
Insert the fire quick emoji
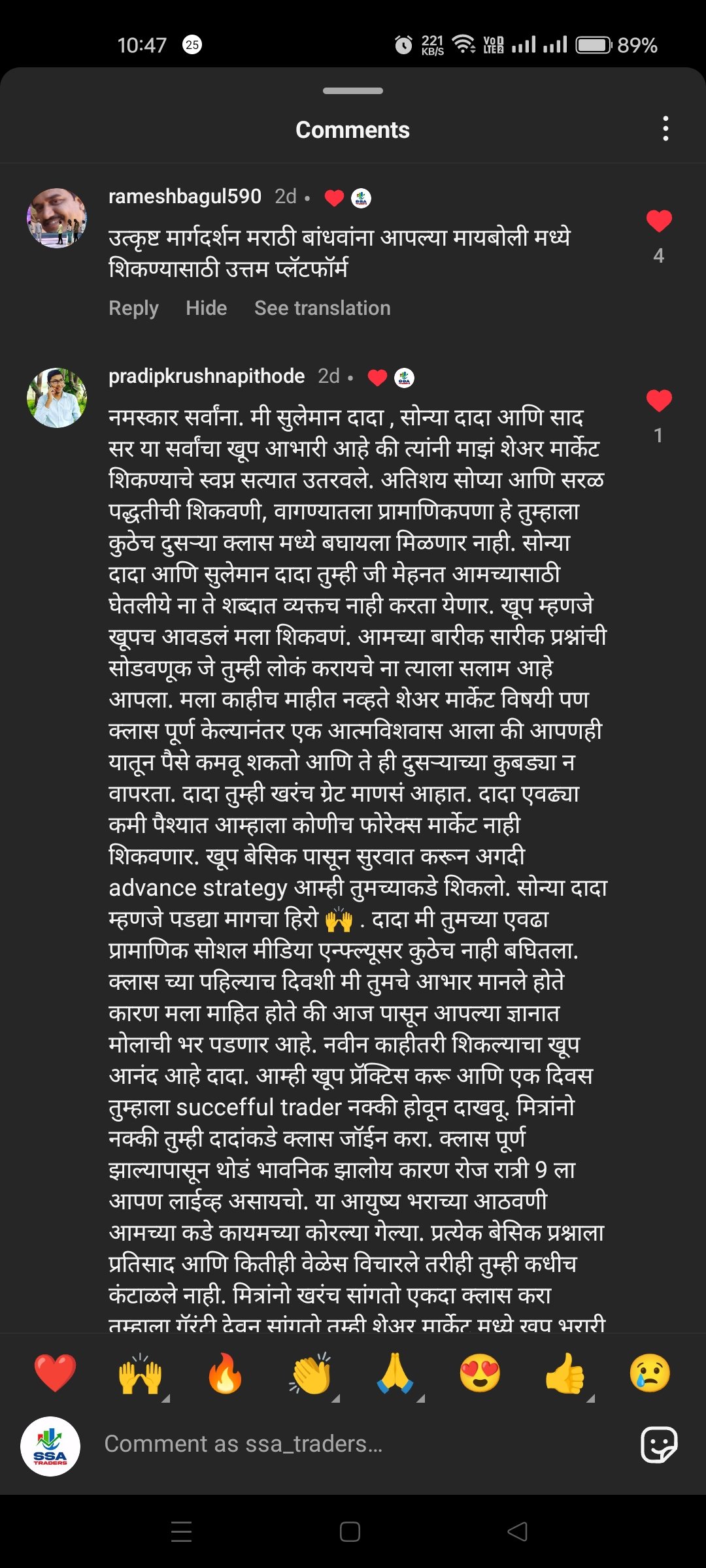tap(225, 1373)
